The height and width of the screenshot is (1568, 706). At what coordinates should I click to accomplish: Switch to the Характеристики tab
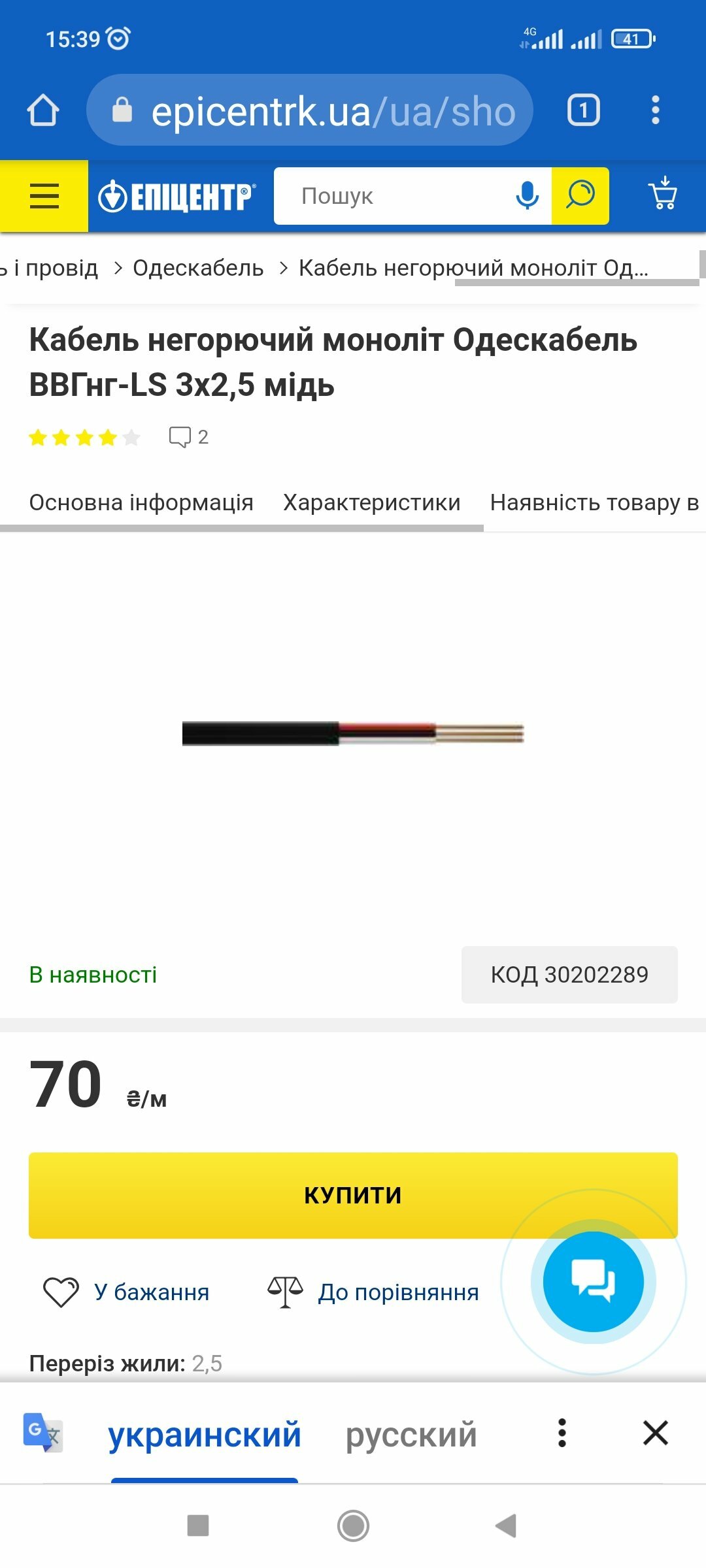point(372,502)
